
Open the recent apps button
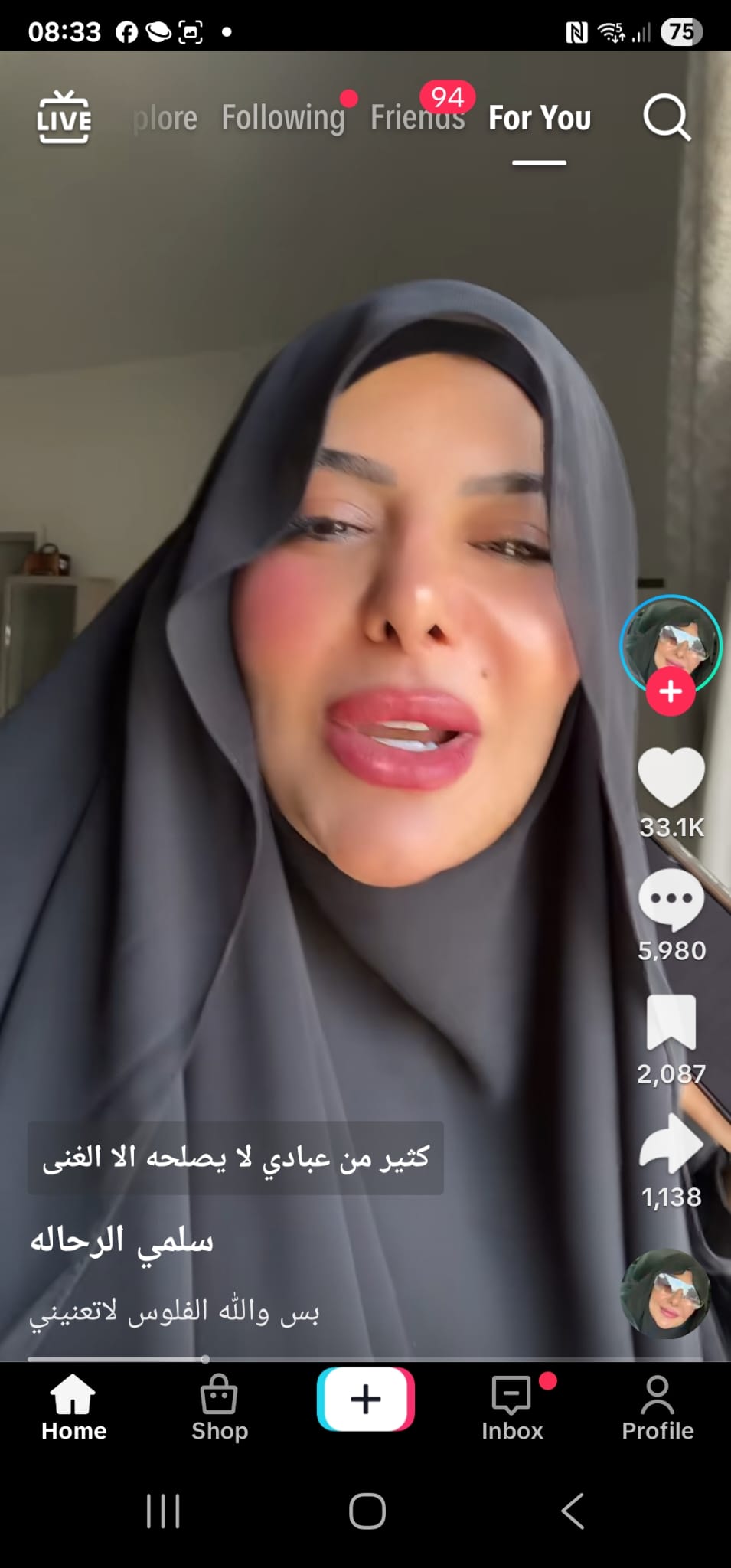click(163, 1511)
